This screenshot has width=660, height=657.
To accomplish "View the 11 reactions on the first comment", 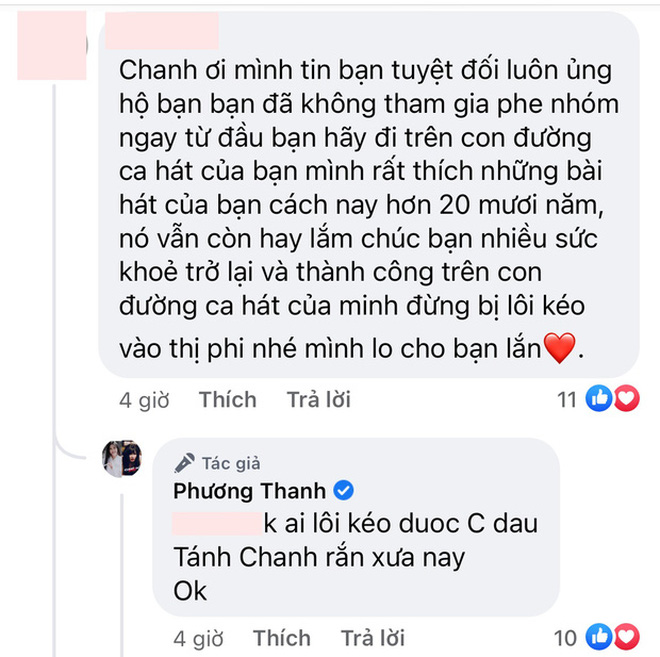I will click(x=597, y=400).
